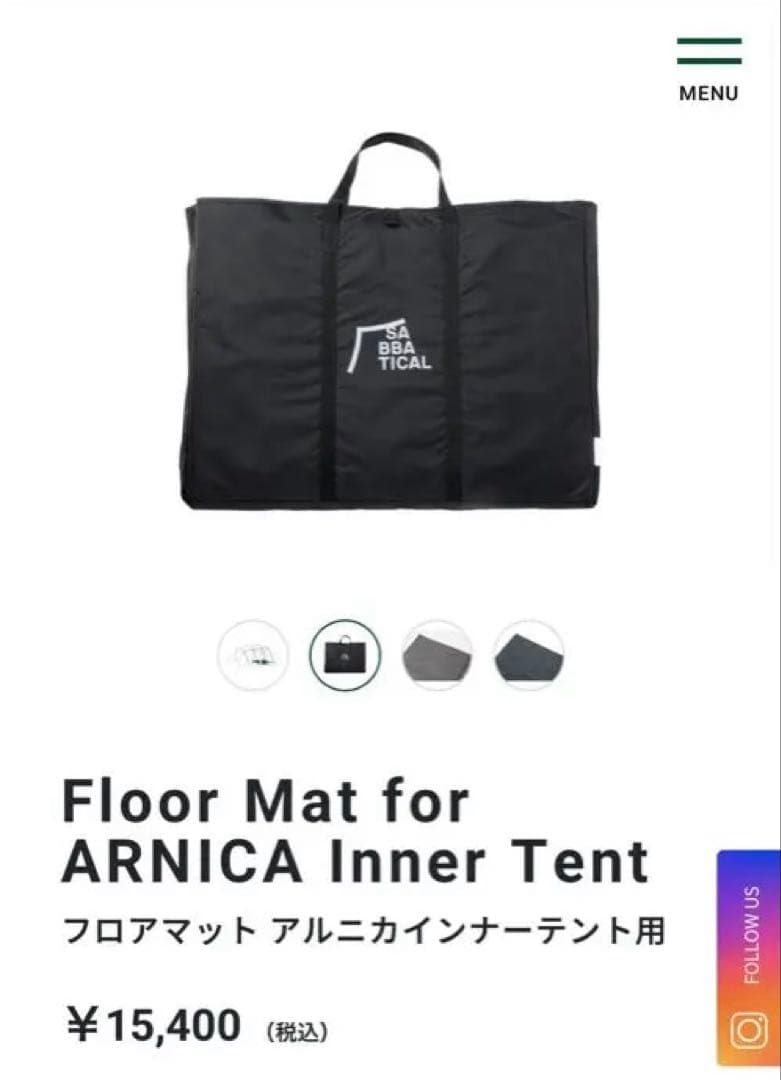
Task: Show the gray mat corner thumbnail
Action: 437,655
